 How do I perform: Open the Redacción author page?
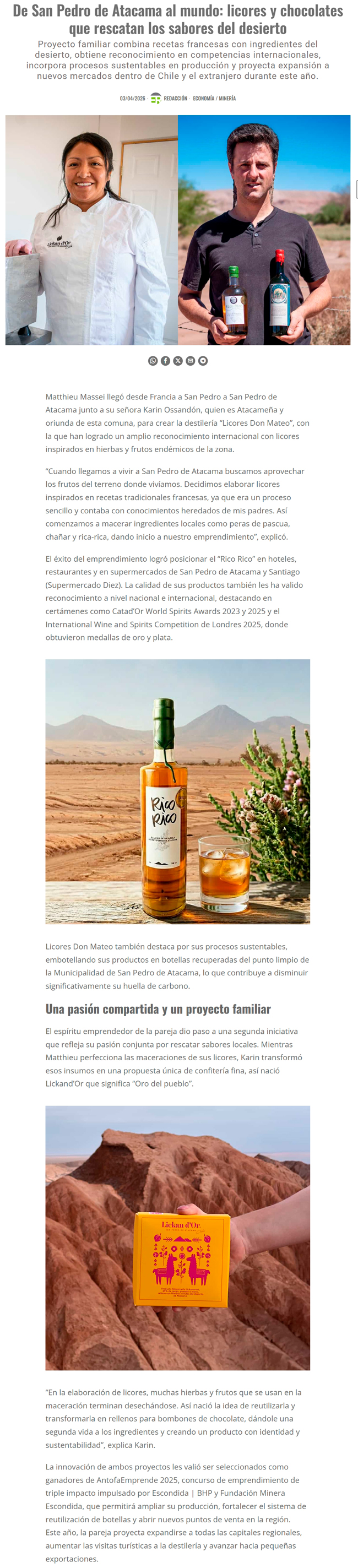coord(175,98)
